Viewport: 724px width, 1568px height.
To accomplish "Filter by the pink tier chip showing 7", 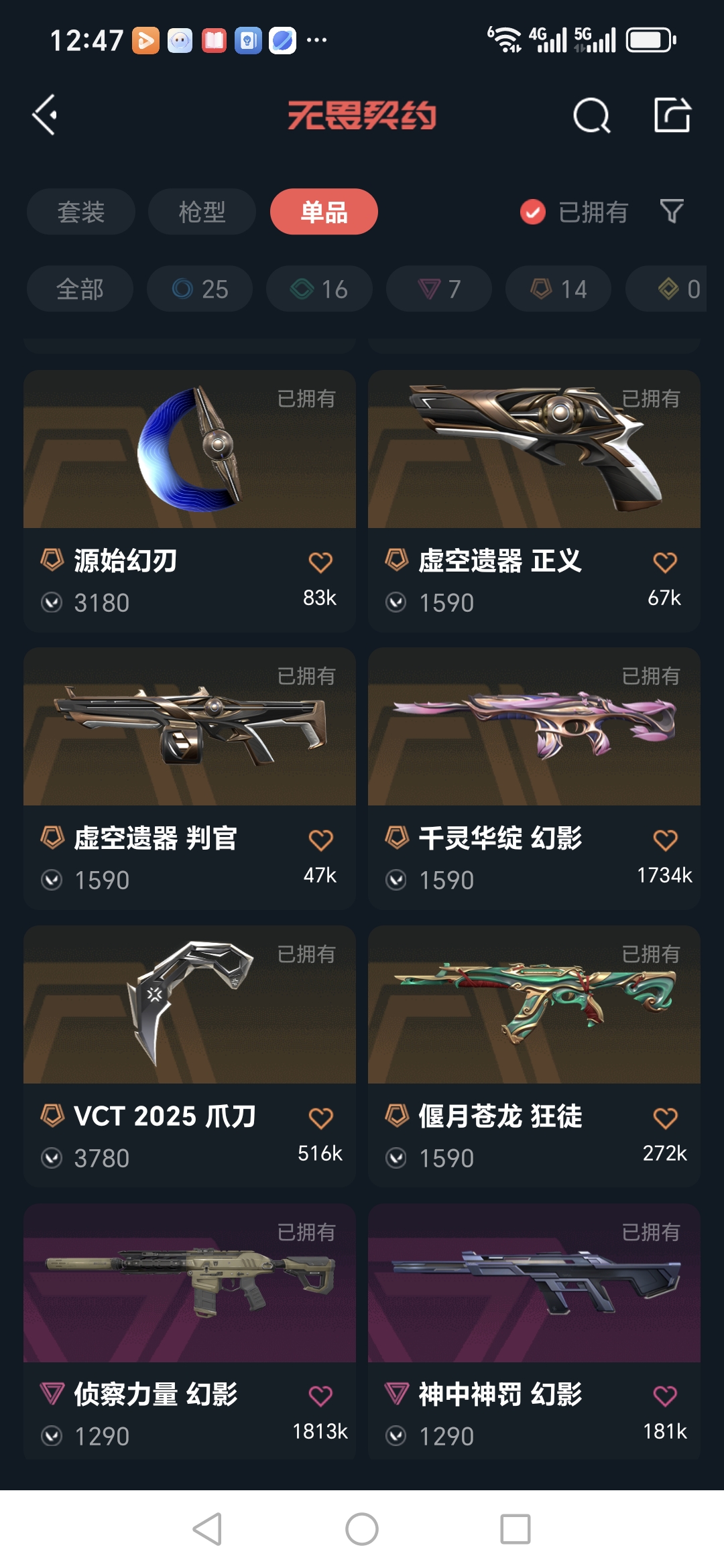I will [439, 289].
